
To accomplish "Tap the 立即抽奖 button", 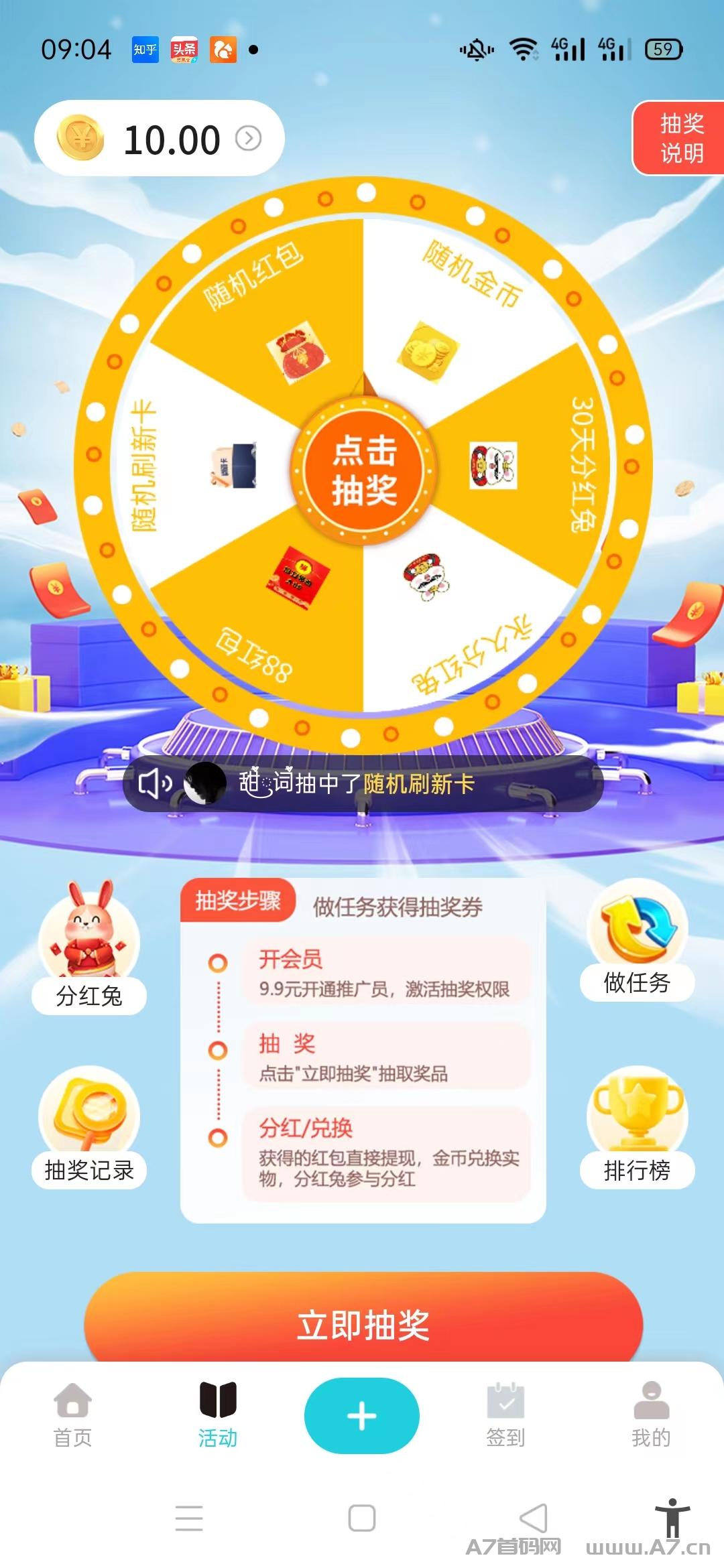I will pos(363,1323).
